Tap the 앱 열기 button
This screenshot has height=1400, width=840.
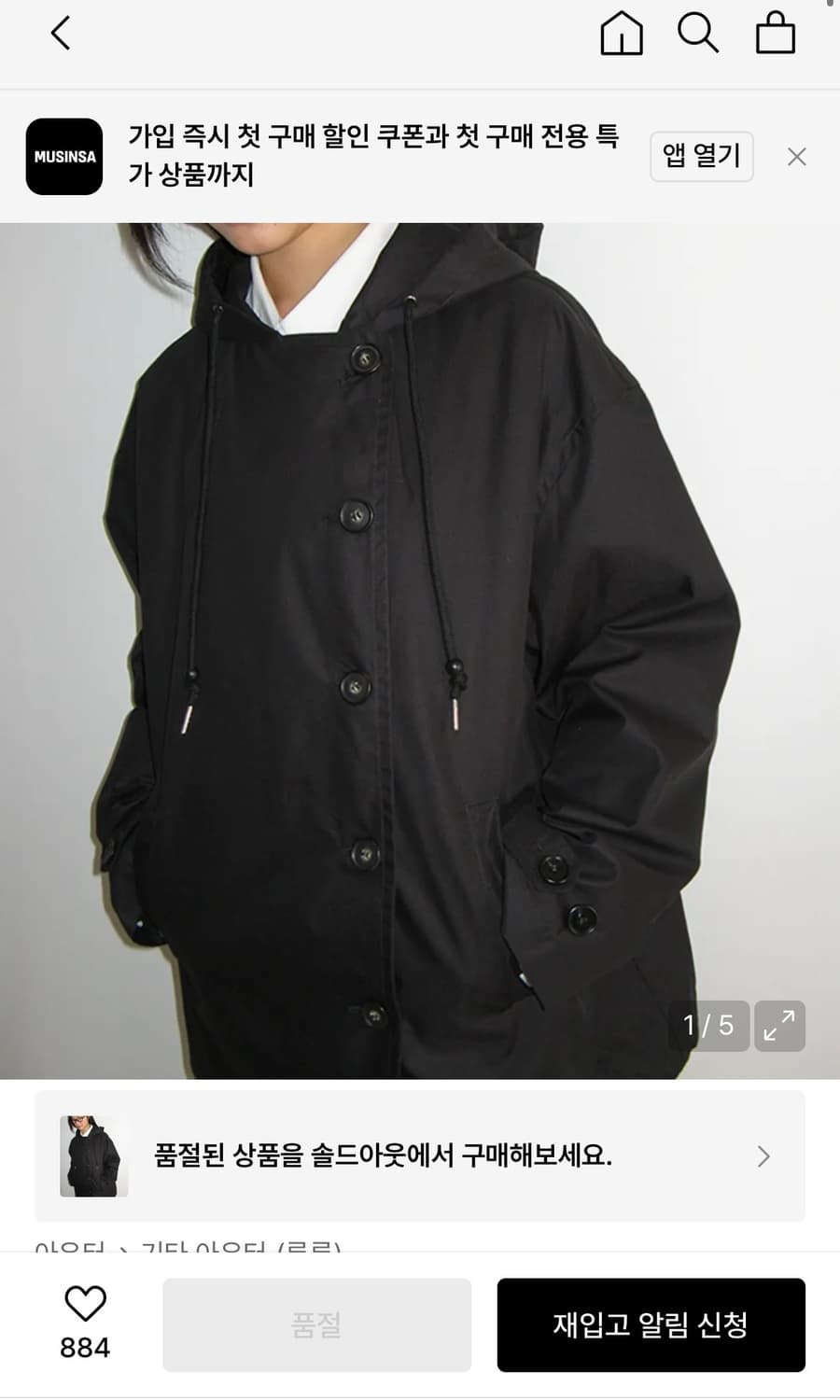(702, 156)
